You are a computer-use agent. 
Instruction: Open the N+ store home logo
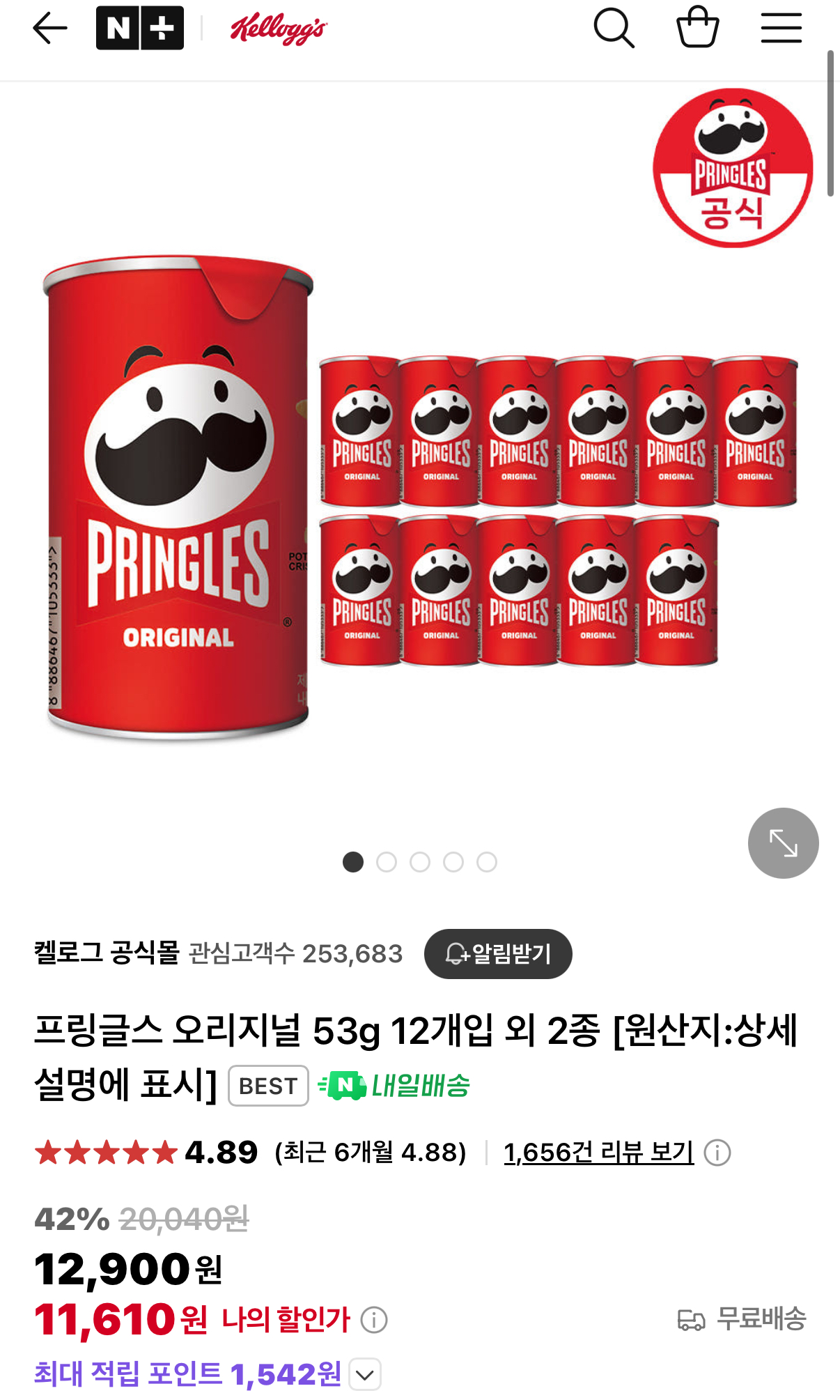pos(140,29)
